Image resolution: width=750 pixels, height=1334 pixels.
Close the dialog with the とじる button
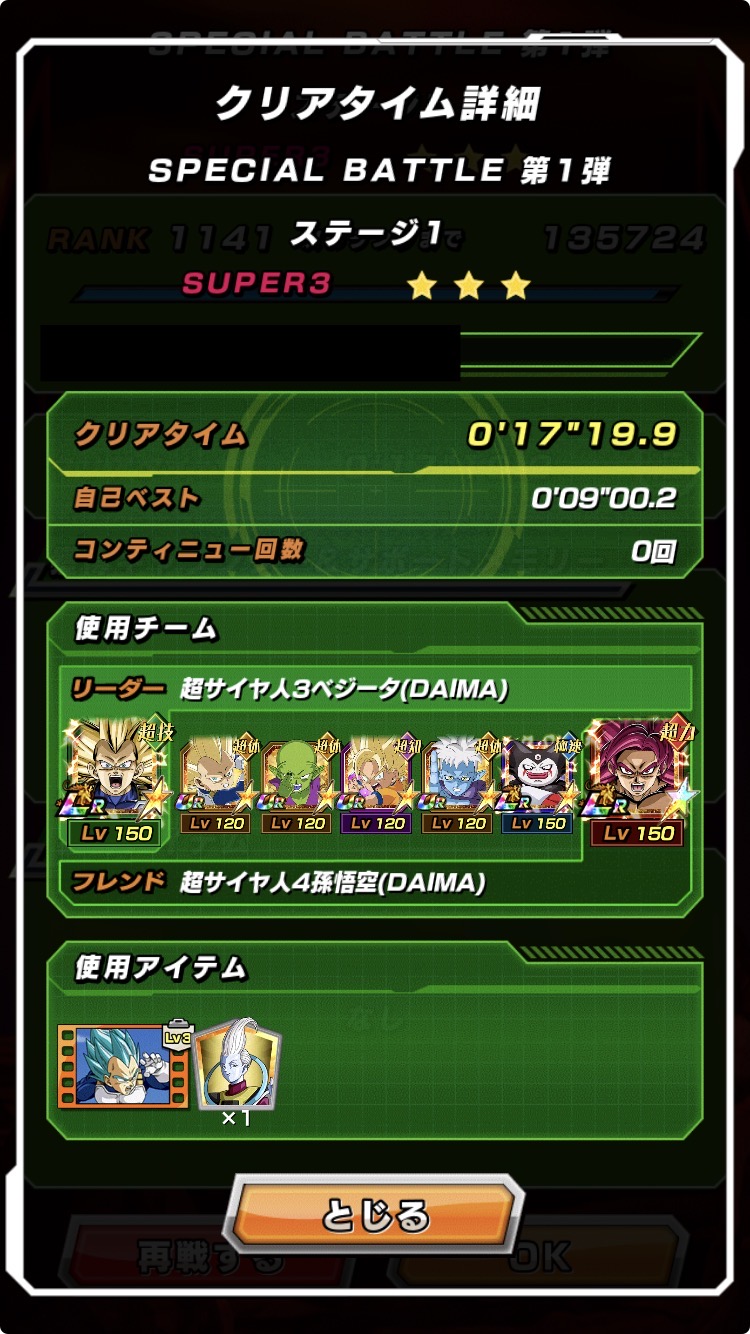point(375,1216)
